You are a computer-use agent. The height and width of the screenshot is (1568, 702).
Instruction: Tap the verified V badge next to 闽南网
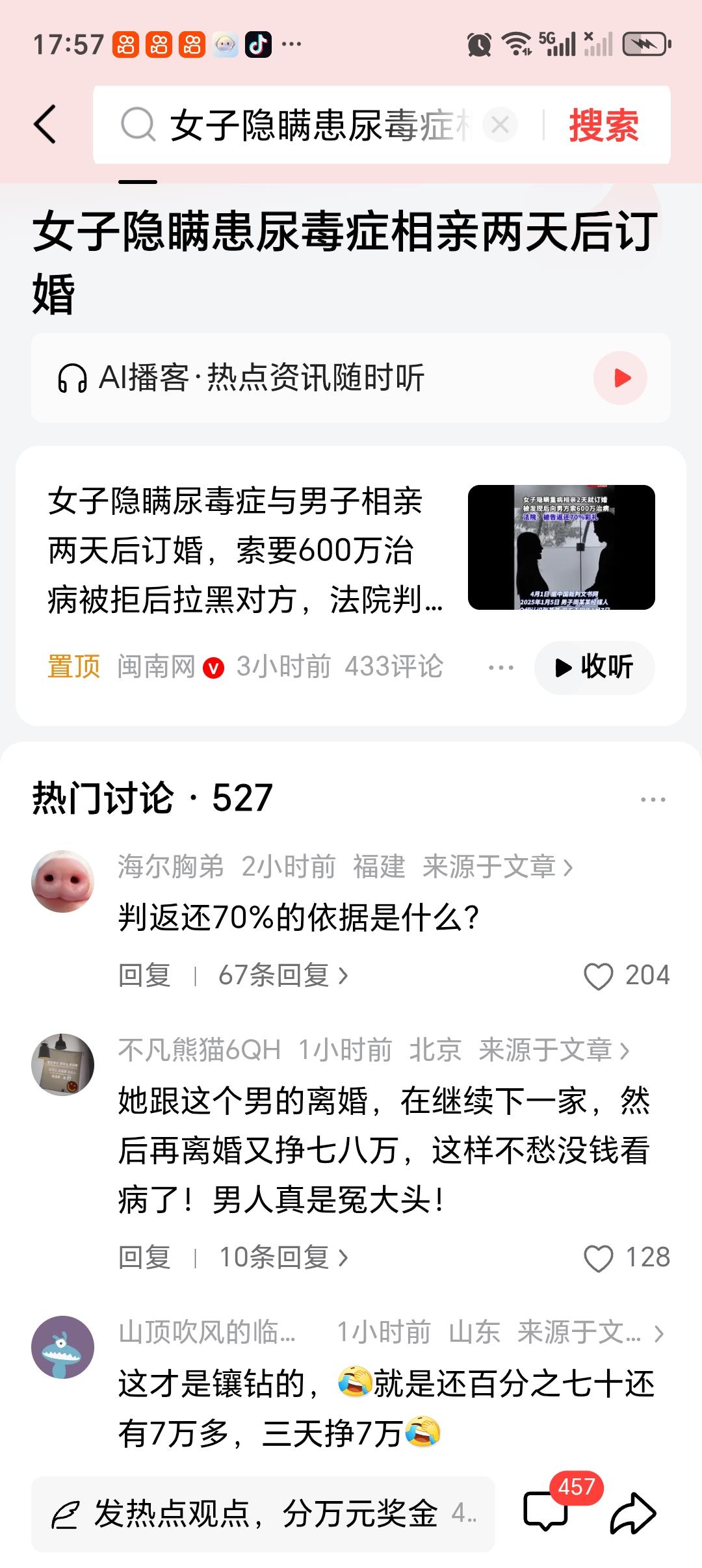tap(214, 666)
